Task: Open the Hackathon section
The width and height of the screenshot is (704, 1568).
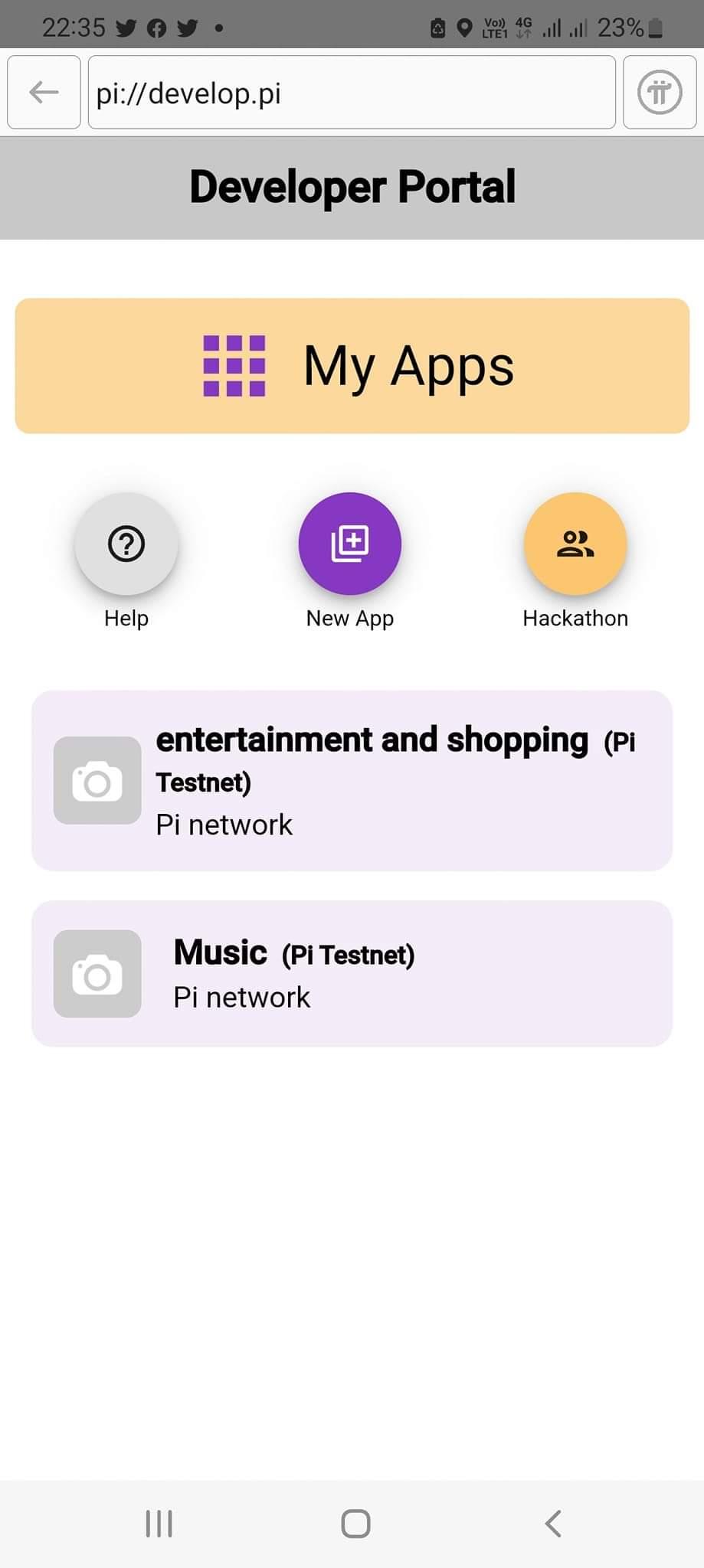Action: coord(575,544)
